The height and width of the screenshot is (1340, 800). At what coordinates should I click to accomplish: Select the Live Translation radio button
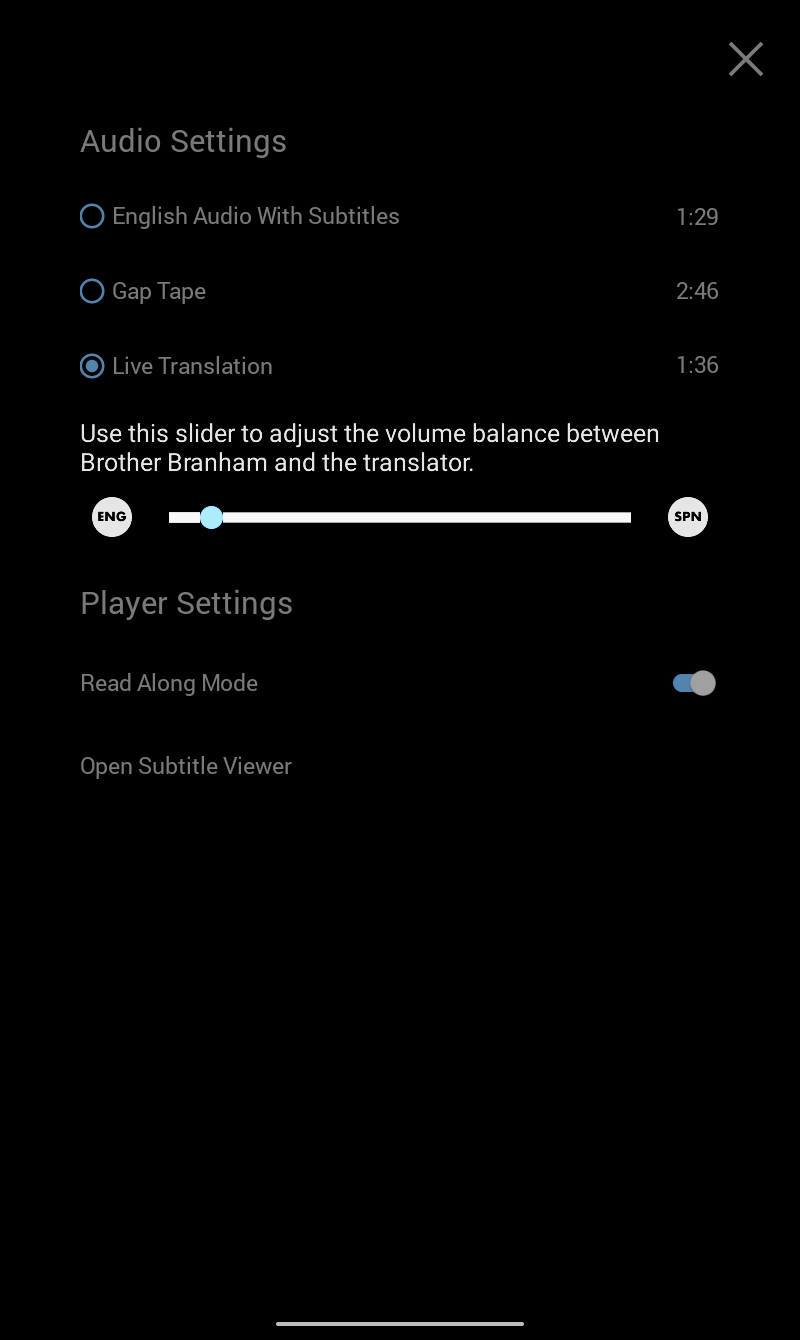coord(92,366)
